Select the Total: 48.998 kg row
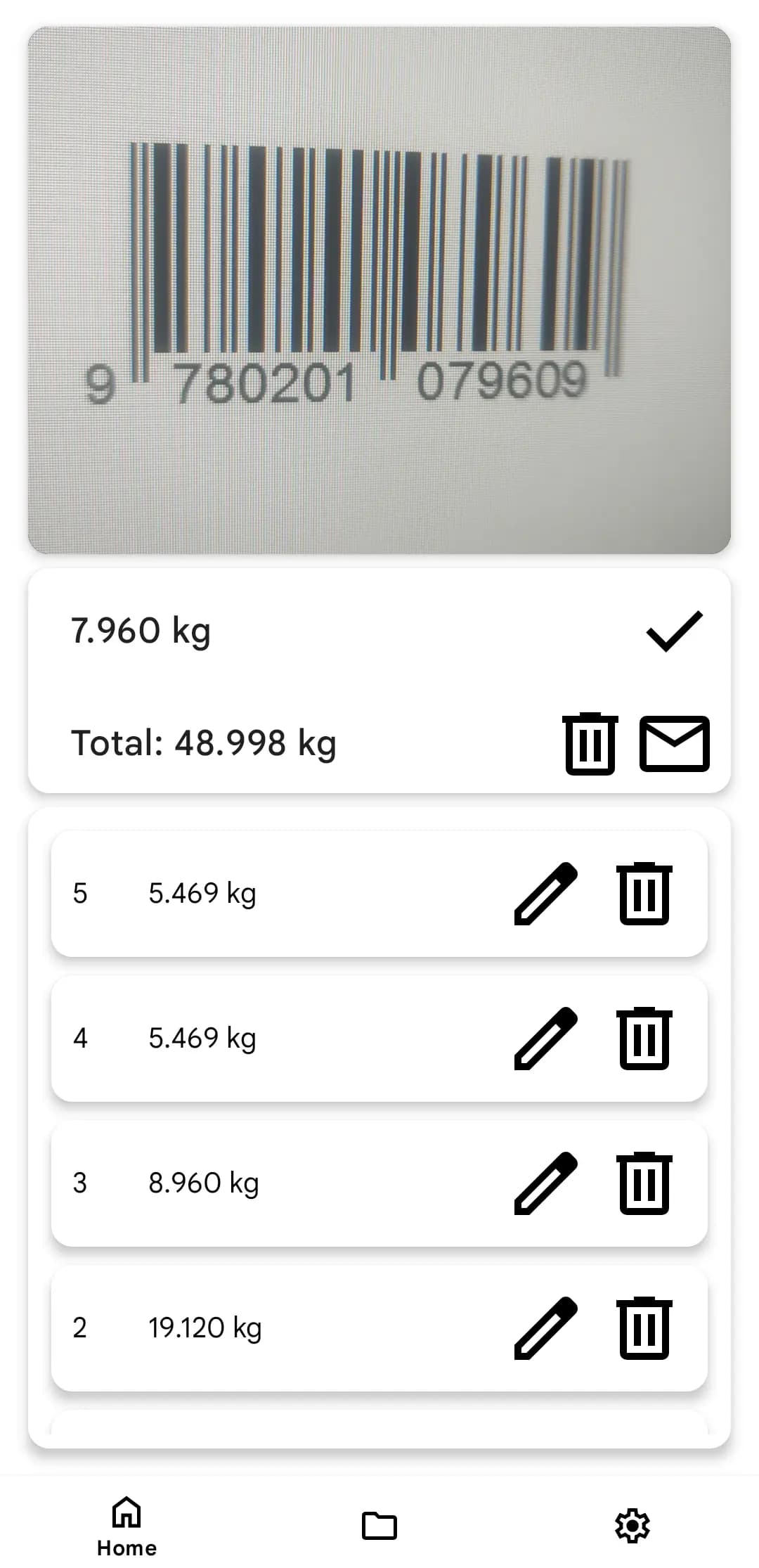 pyautogui.click(x=205, y=743)
